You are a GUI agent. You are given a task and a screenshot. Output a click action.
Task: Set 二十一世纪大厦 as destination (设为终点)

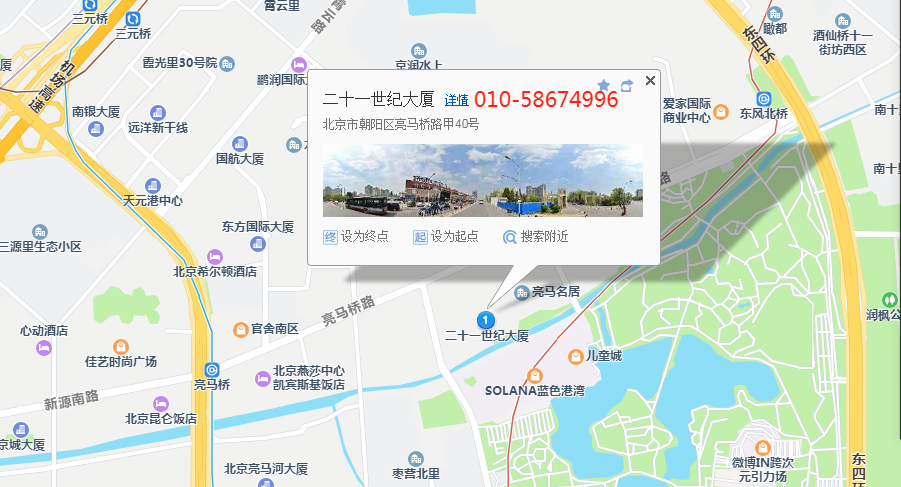pyautogui.click(x=355, y=237)
